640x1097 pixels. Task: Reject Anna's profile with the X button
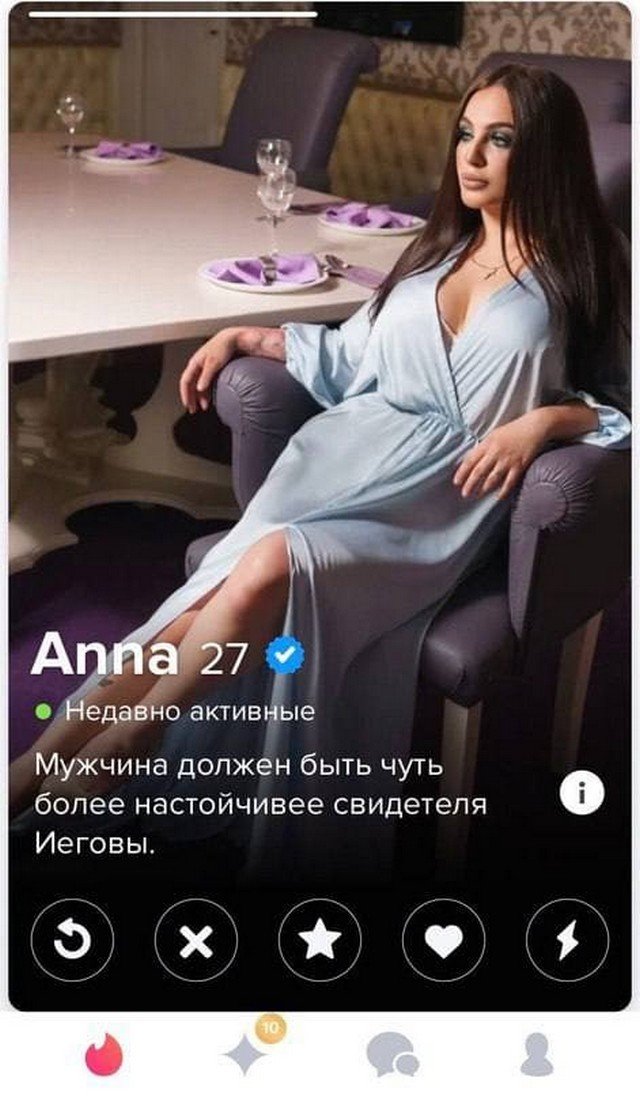(196, 939)
